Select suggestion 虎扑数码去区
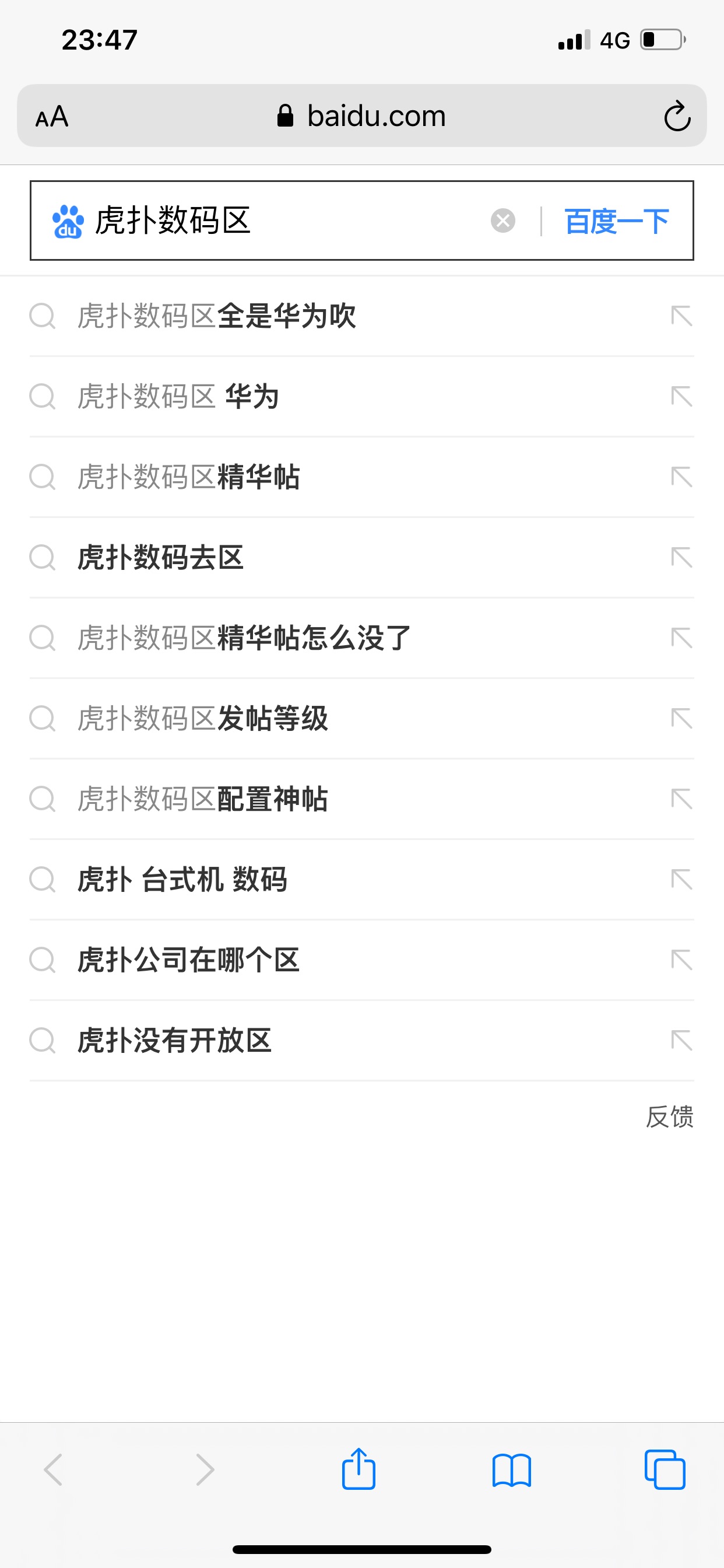The height and width of the screenshot is (1568, 724). [x=362, y=557]
